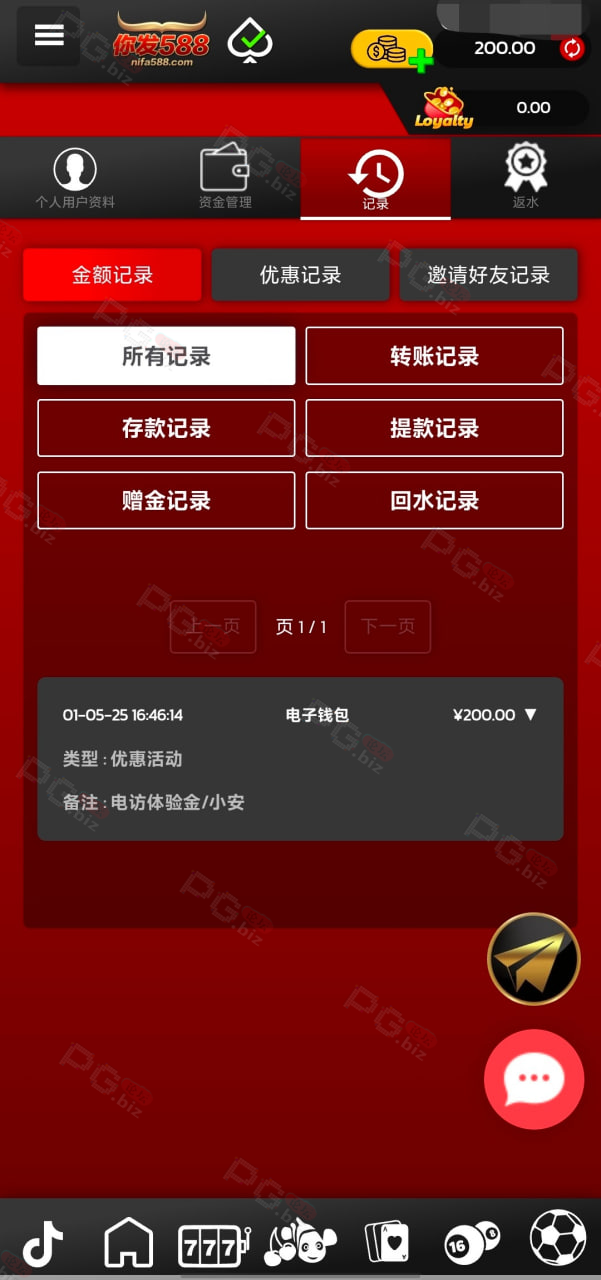Screen dimensions: 601x1280
Task: Tap the add-deposit coins icon
Action: pyautogui.click(x=392, y=49)
